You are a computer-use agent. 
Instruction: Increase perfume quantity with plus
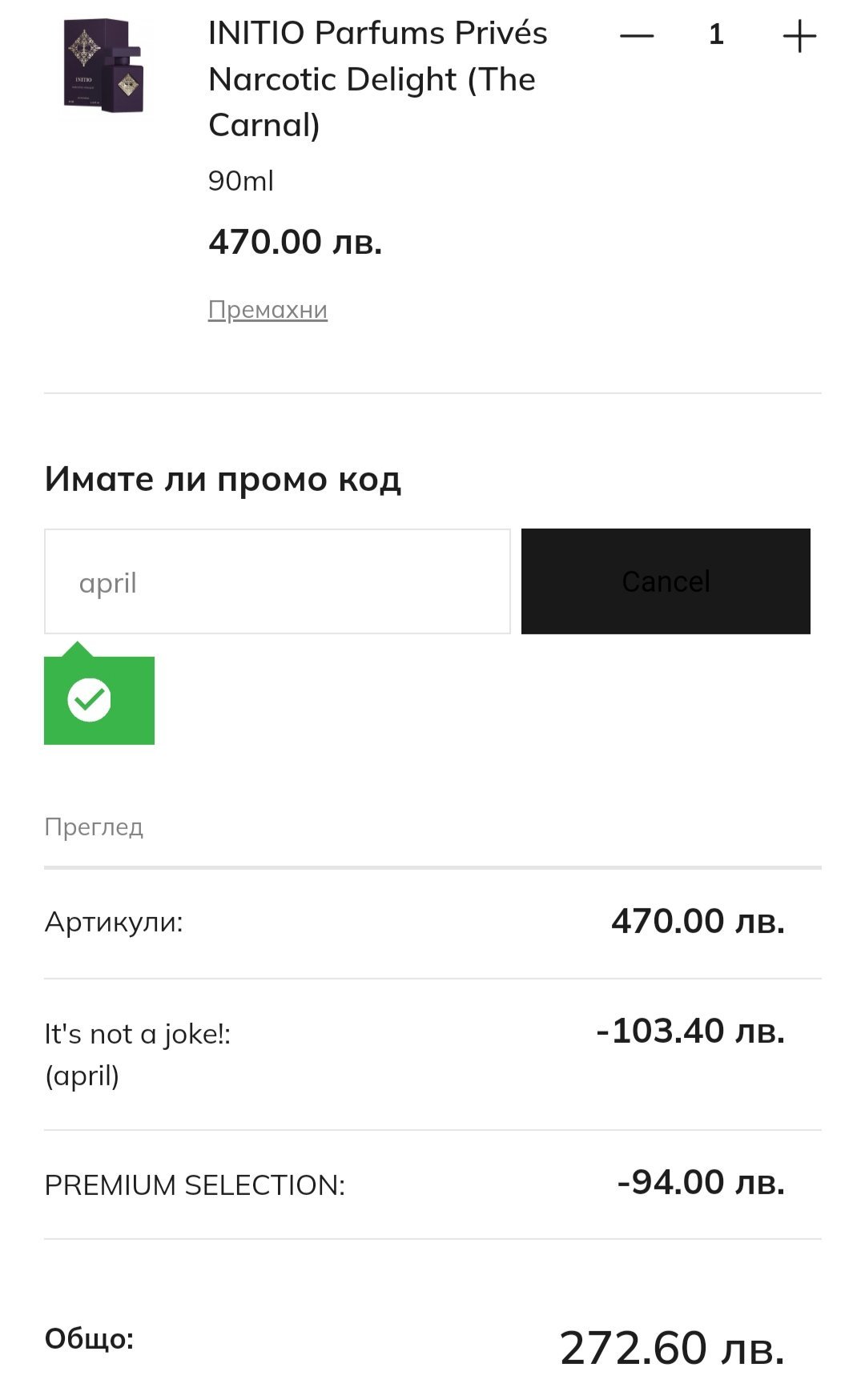[x=799, y=36]
